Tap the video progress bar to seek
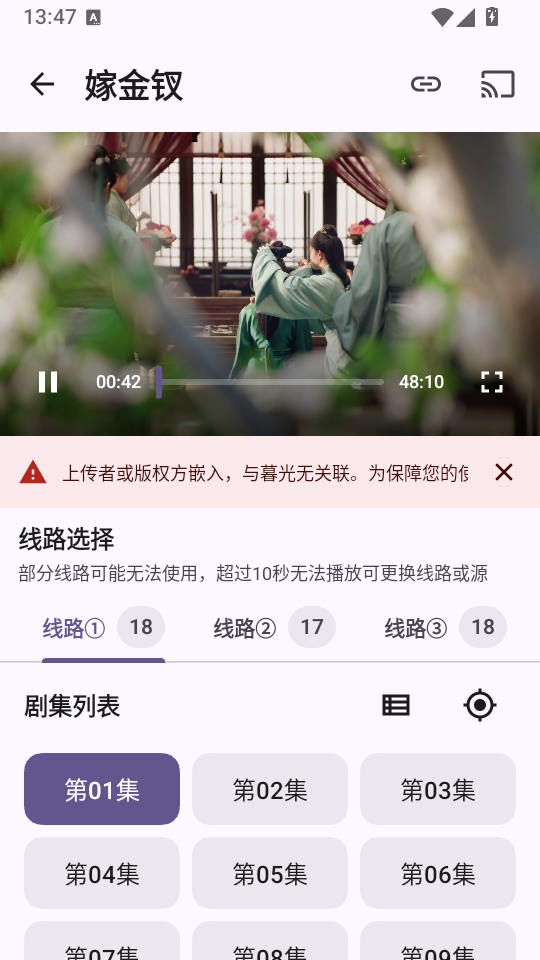 [271, 381]
